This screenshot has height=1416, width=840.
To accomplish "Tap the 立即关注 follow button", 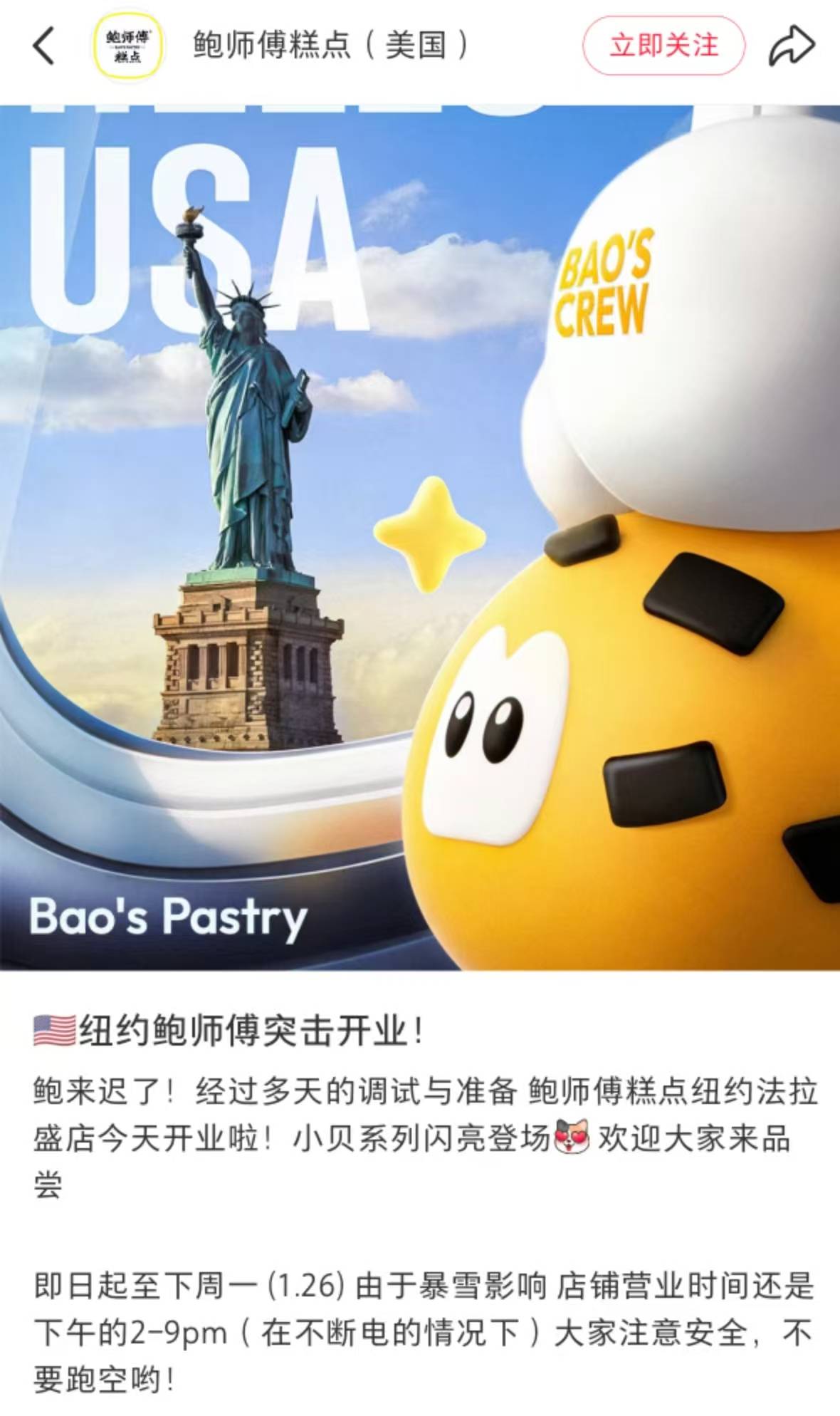I will (x=663, y=46).
